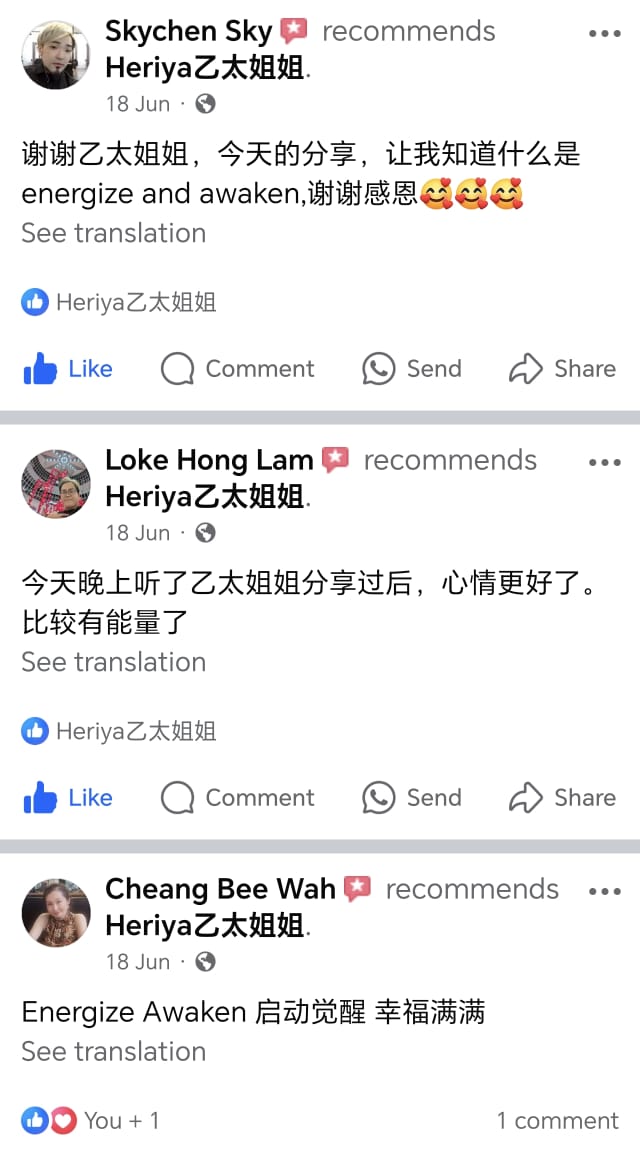Comment on Loke Hong Lam's recommendation

coord(238,798)
